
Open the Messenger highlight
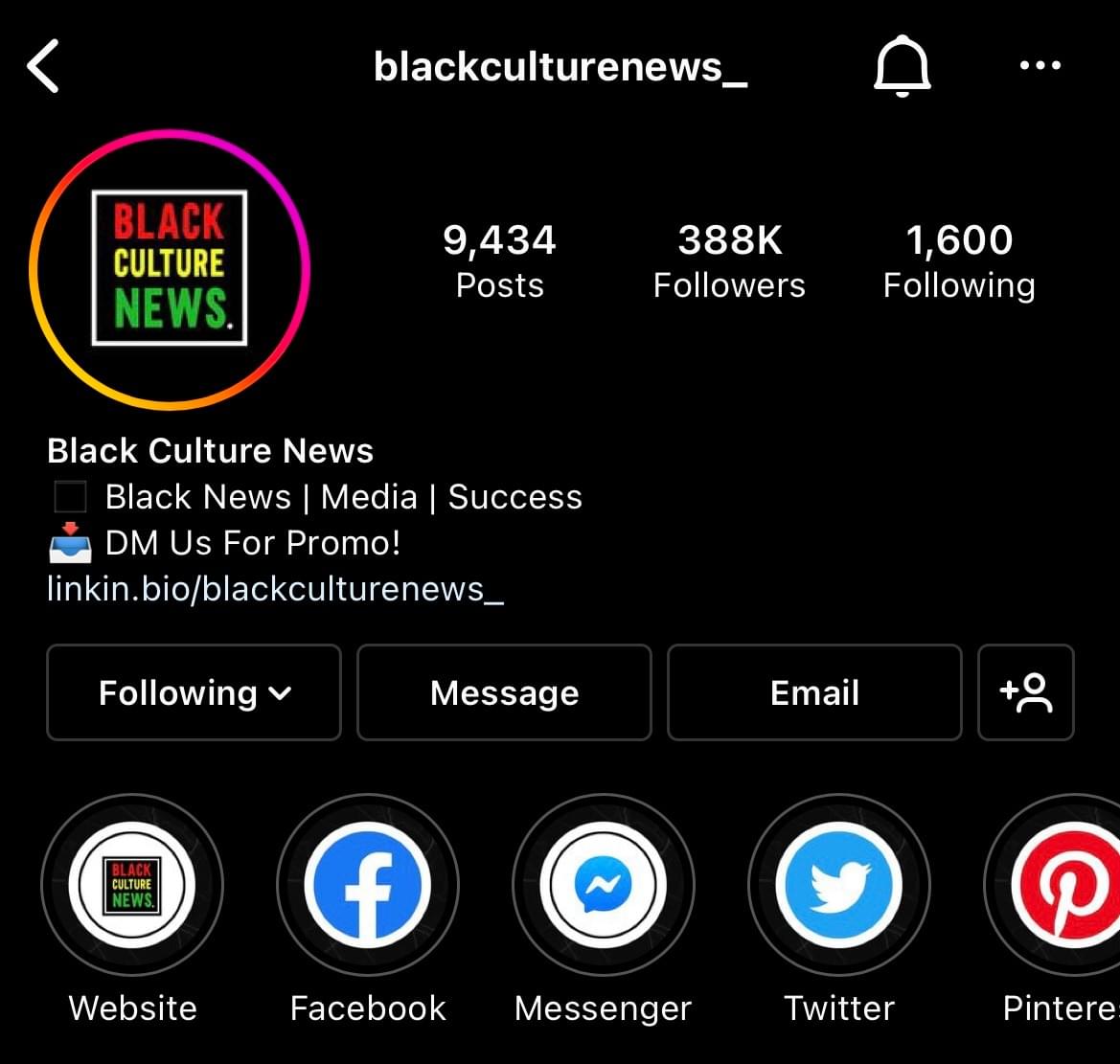coord(603,884)
